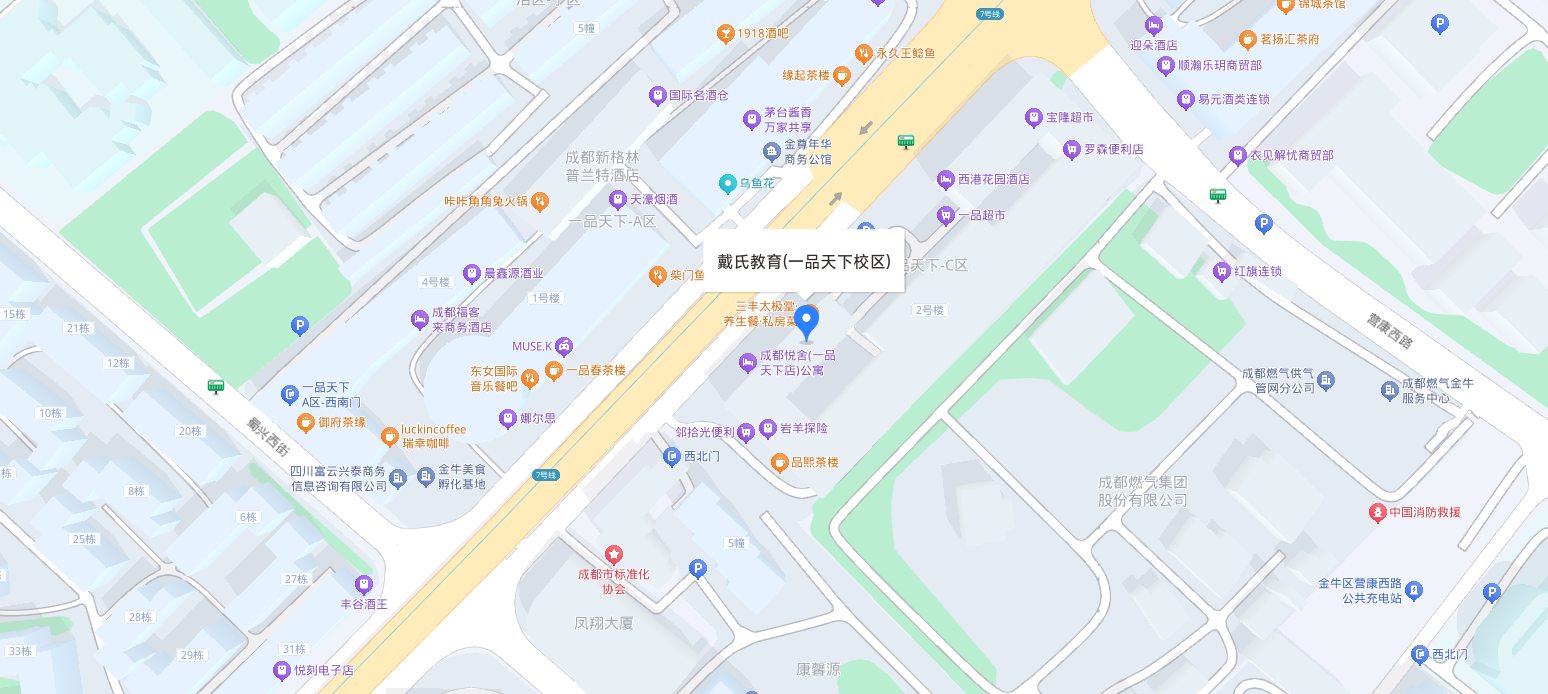Tap the blue location pin marker

click(x=806, y=323)
